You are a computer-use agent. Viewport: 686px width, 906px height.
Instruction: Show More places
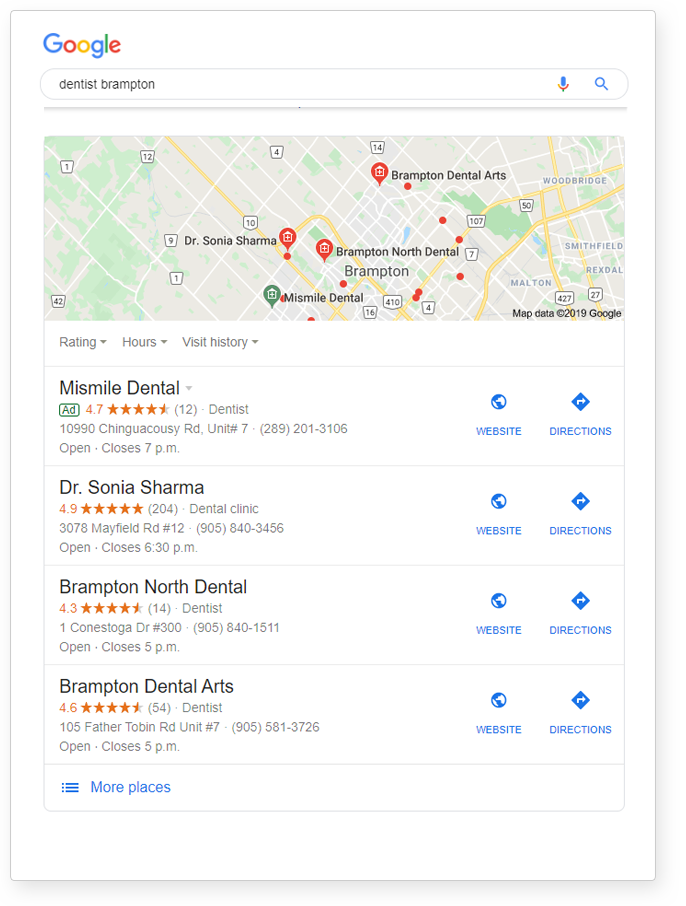pos(129,787)
